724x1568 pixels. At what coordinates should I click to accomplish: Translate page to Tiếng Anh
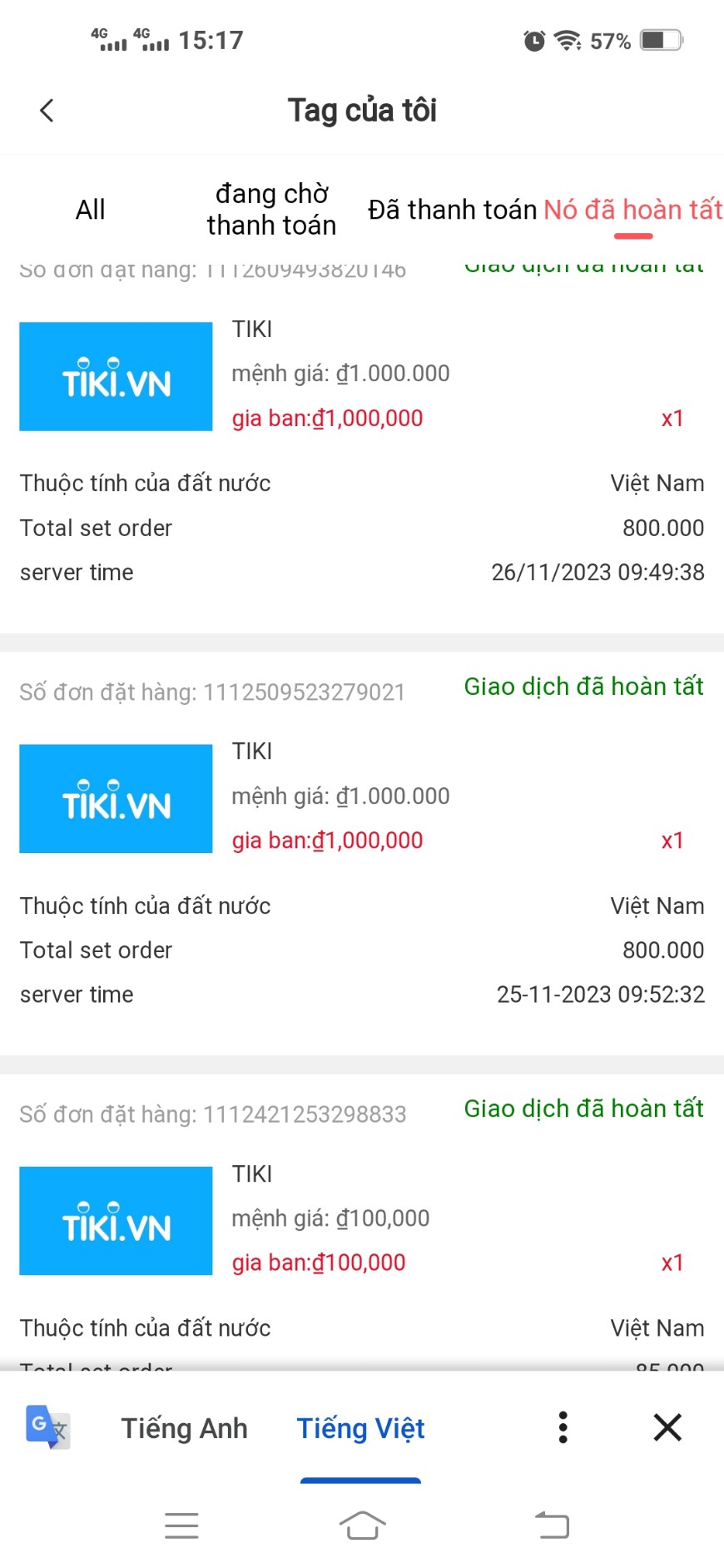[185, 1428]
